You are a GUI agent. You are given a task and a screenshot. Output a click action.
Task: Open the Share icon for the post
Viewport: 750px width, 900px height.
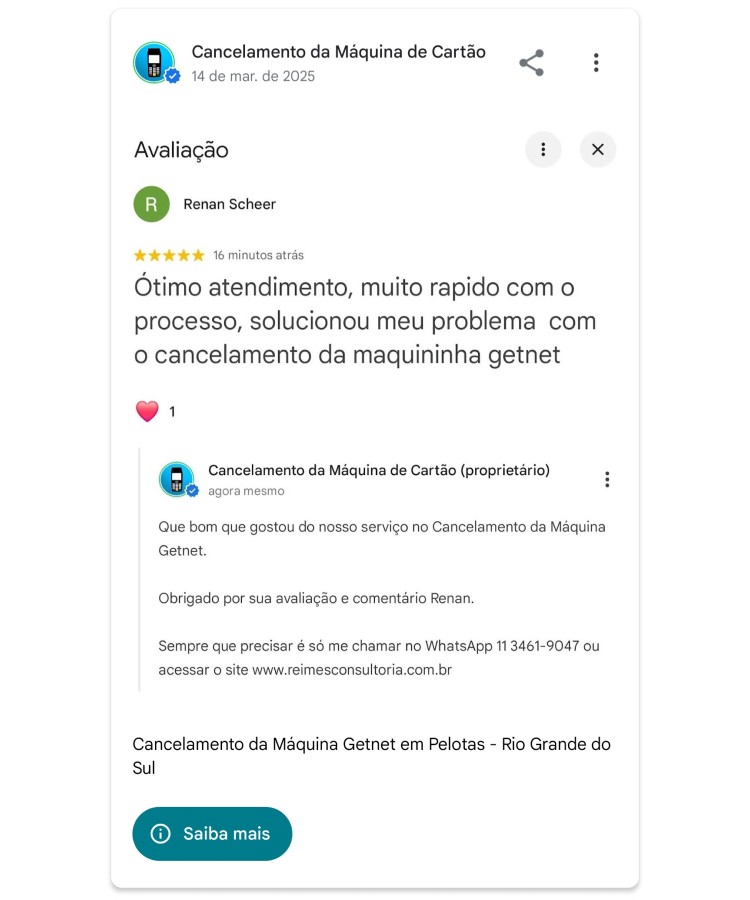click(531, 62)
